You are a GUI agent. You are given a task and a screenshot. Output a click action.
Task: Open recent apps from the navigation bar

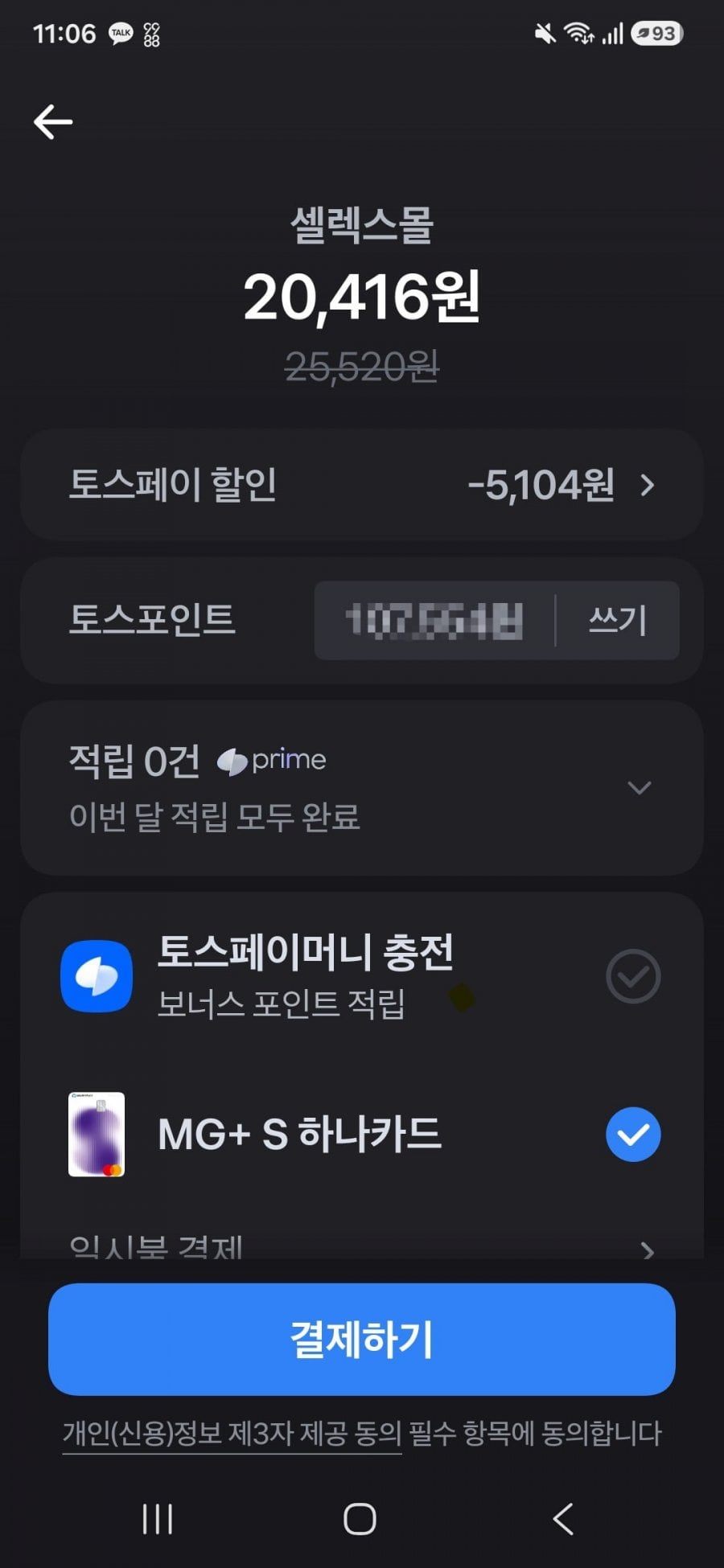click(x=158, y=1519)
